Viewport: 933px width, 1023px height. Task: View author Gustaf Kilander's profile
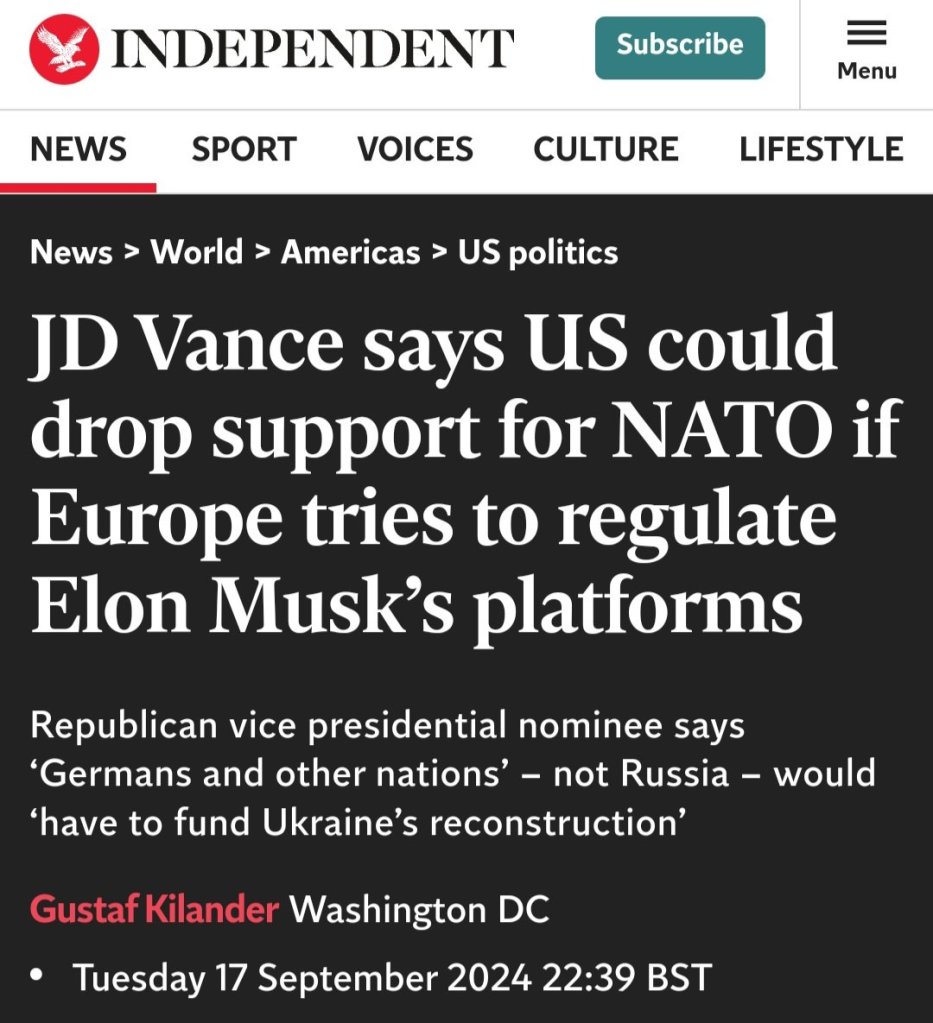[154, 910]
